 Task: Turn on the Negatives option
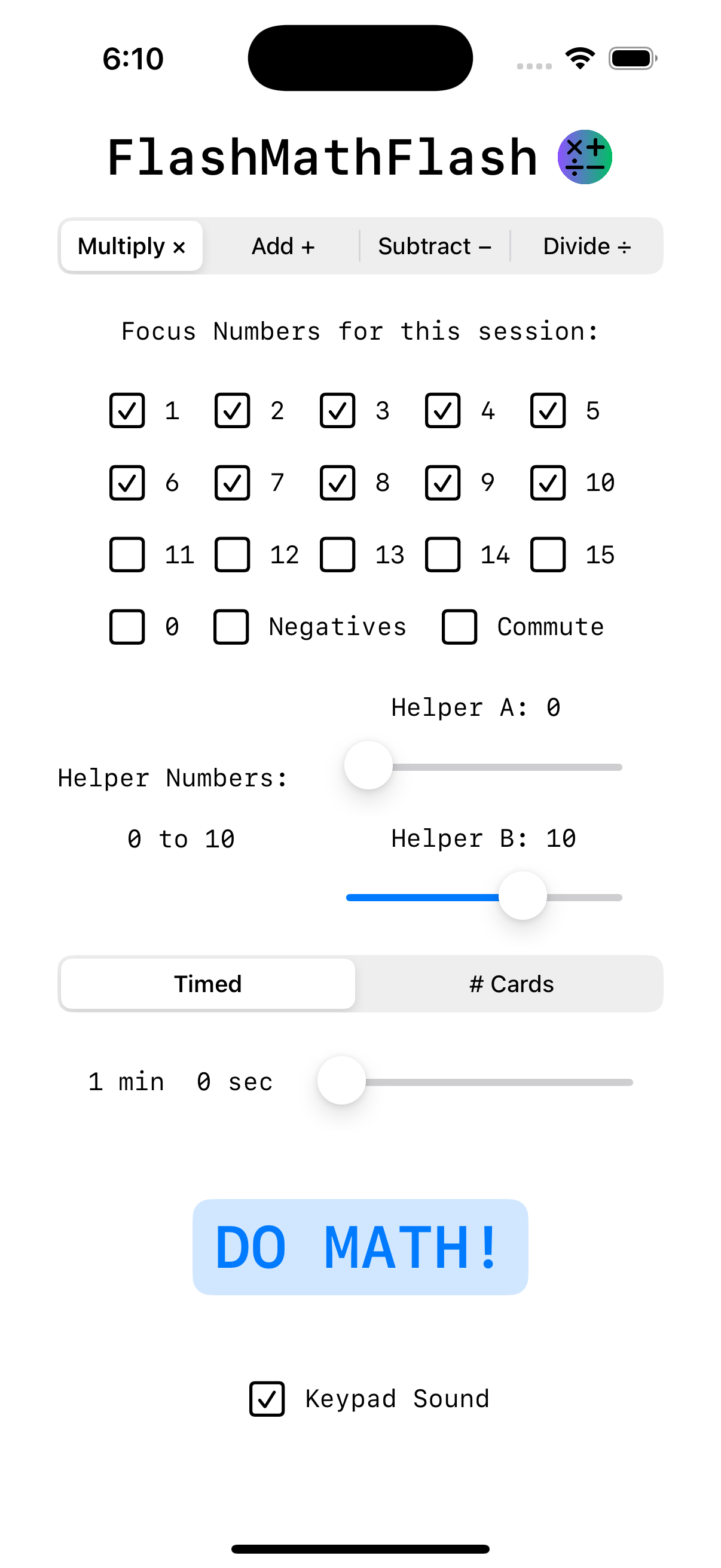pyautogui.click(x=231, y=627)
